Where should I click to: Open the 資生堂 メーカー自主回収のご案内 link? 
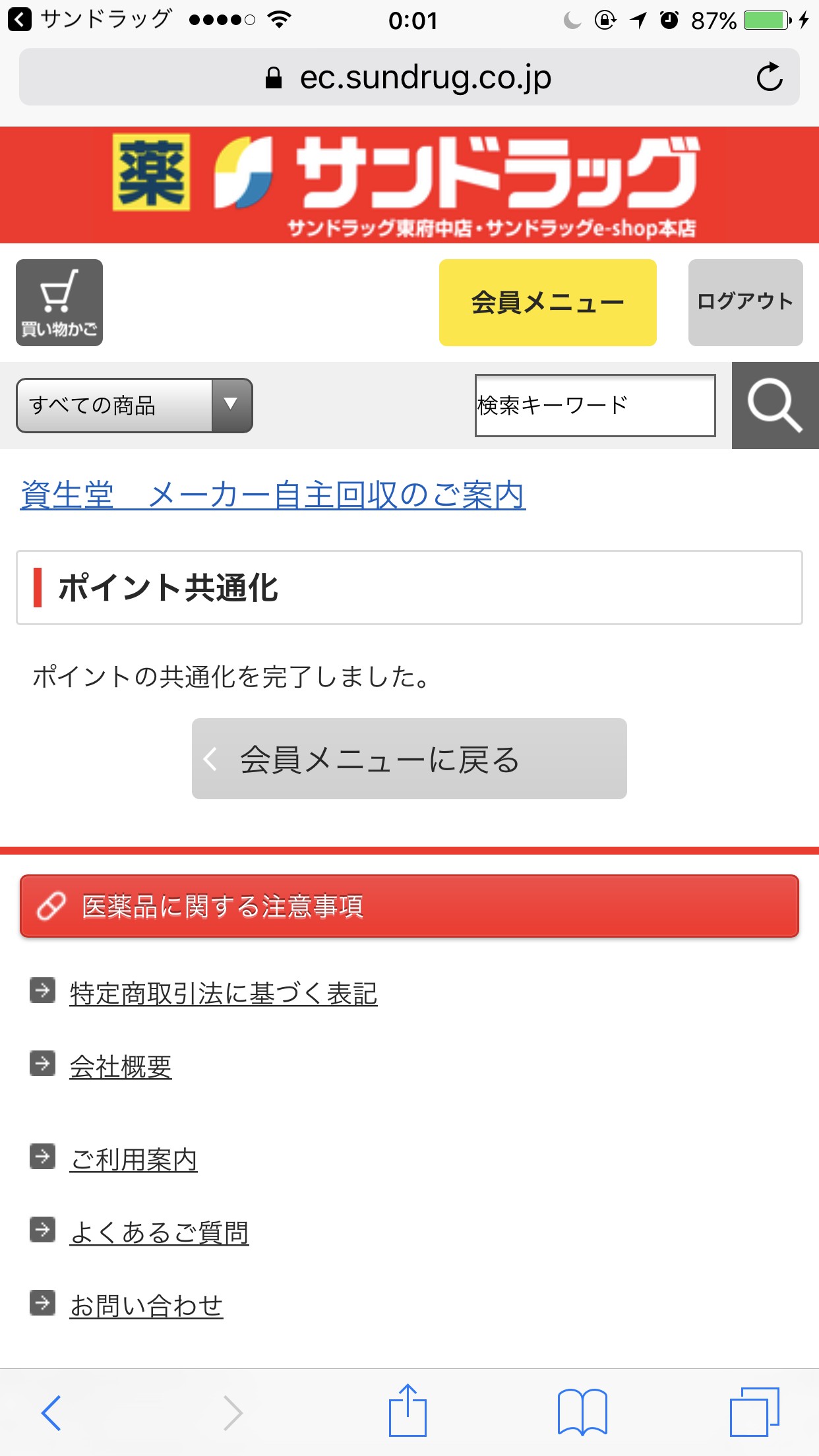273,495
